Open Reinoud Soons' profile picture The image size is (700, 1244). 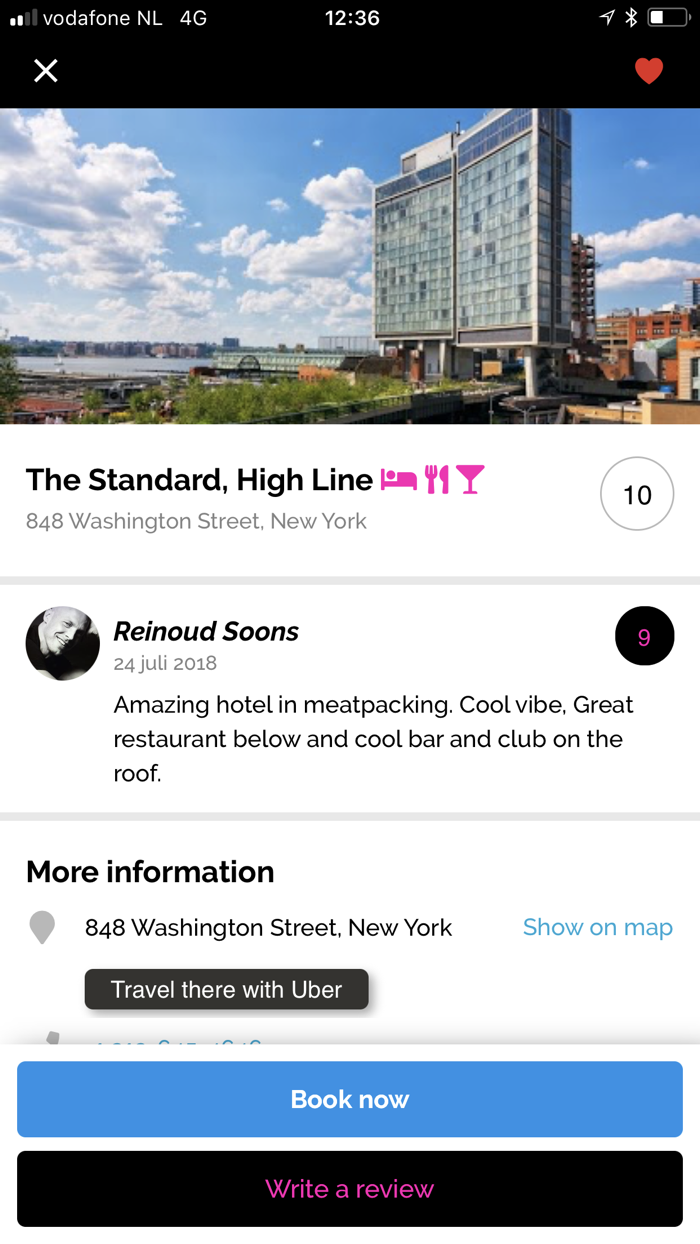point(63,643)
